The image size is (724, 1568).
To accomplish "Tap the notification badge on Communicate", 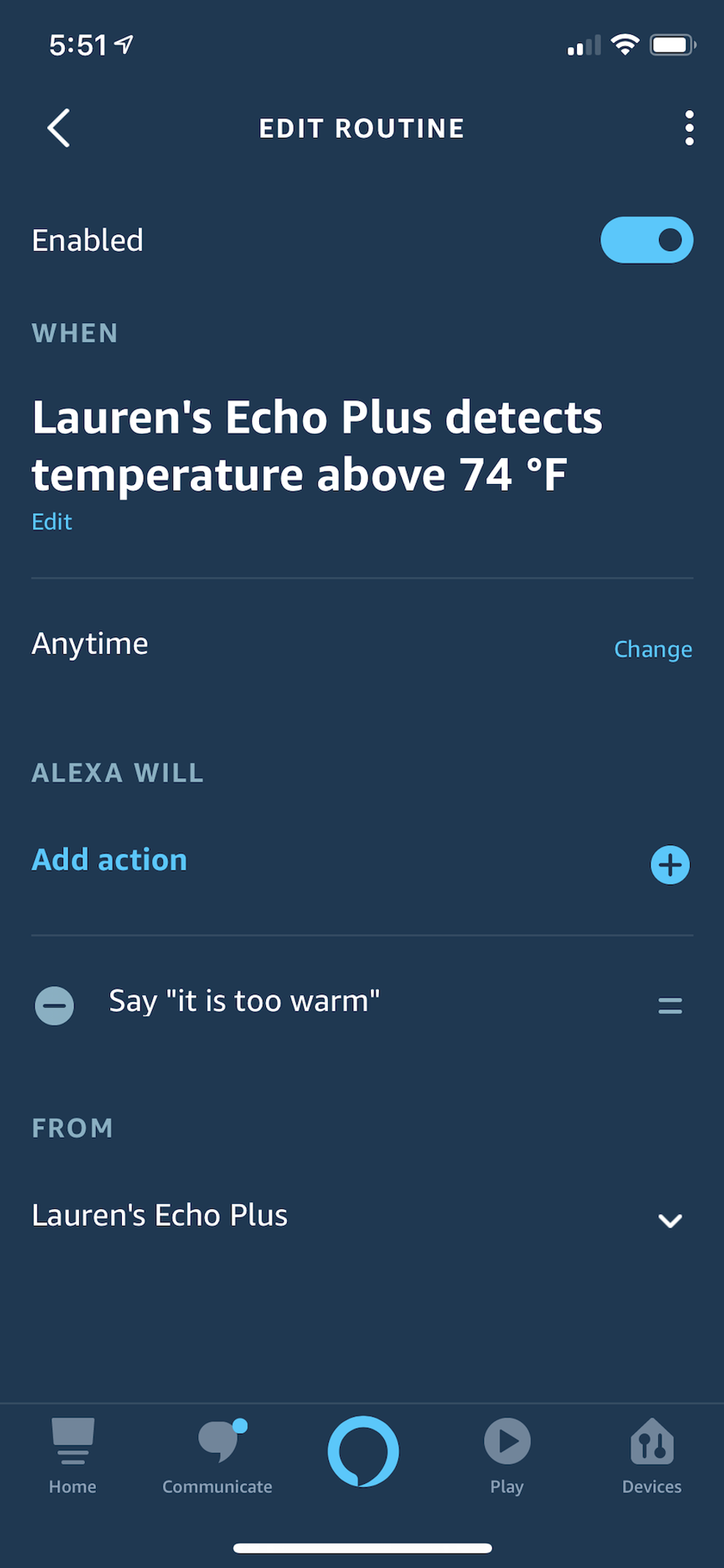I will tap(239, 1425).
